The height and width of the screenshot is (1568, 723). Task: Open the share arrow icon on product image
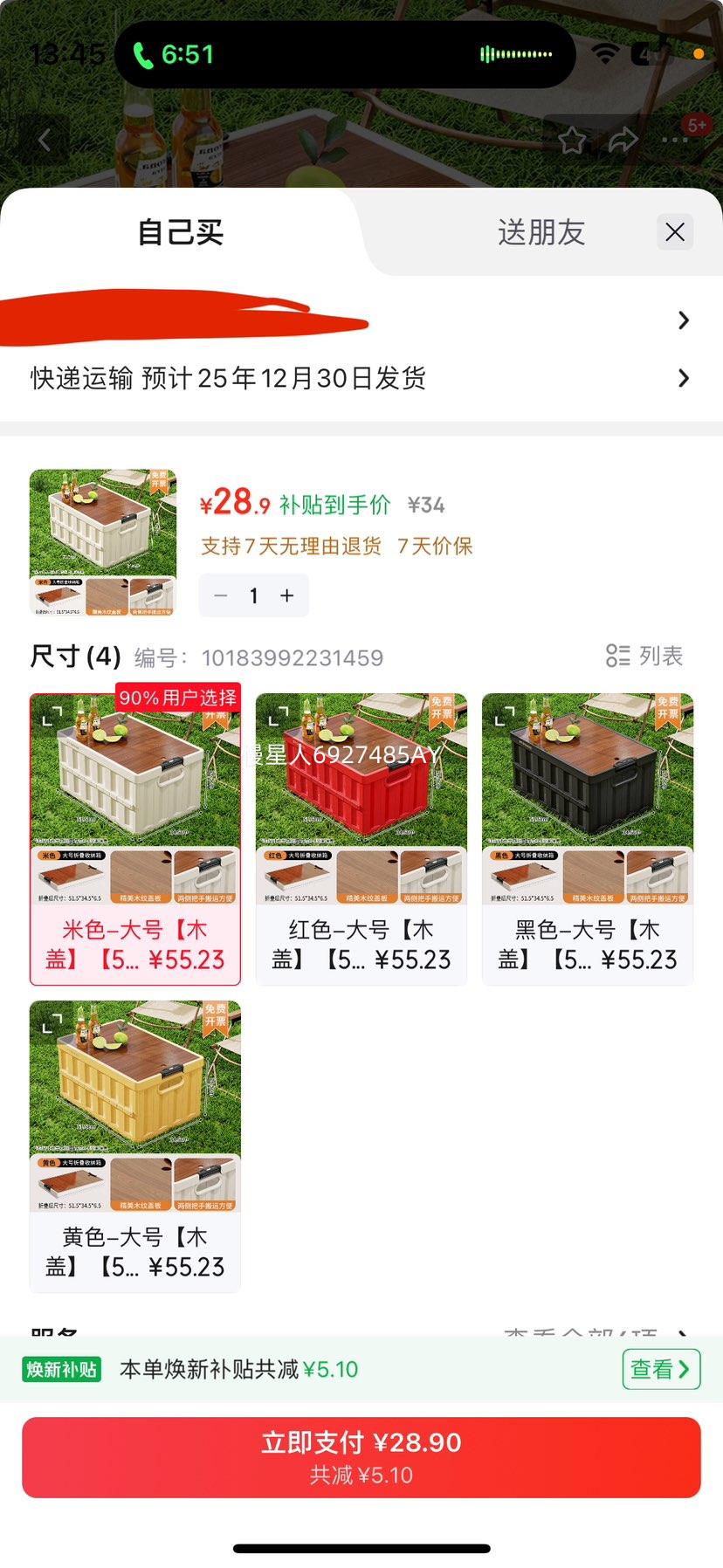click(624, 140)
